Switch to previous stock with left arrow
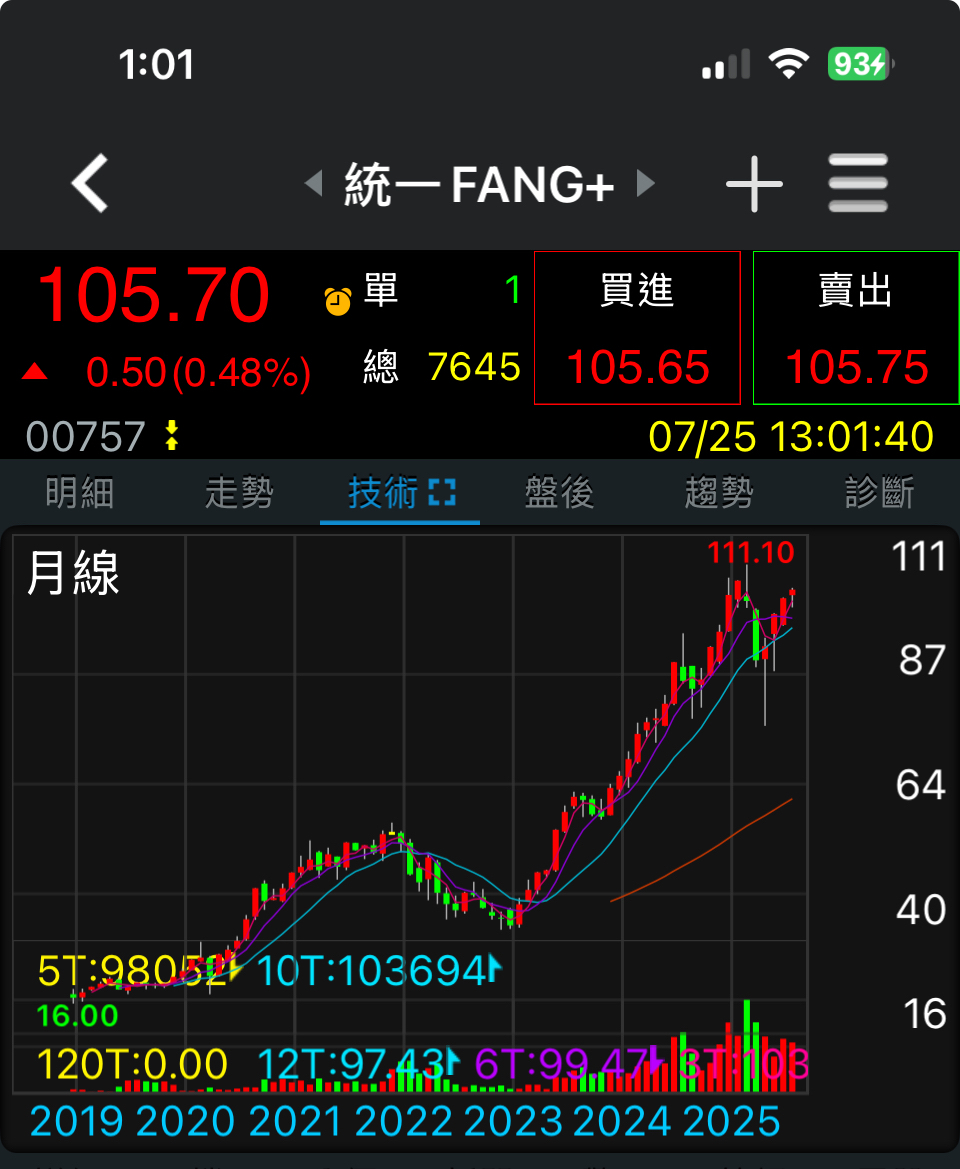The height and width of the screenshot is (1169, 960). pos(313,183)
